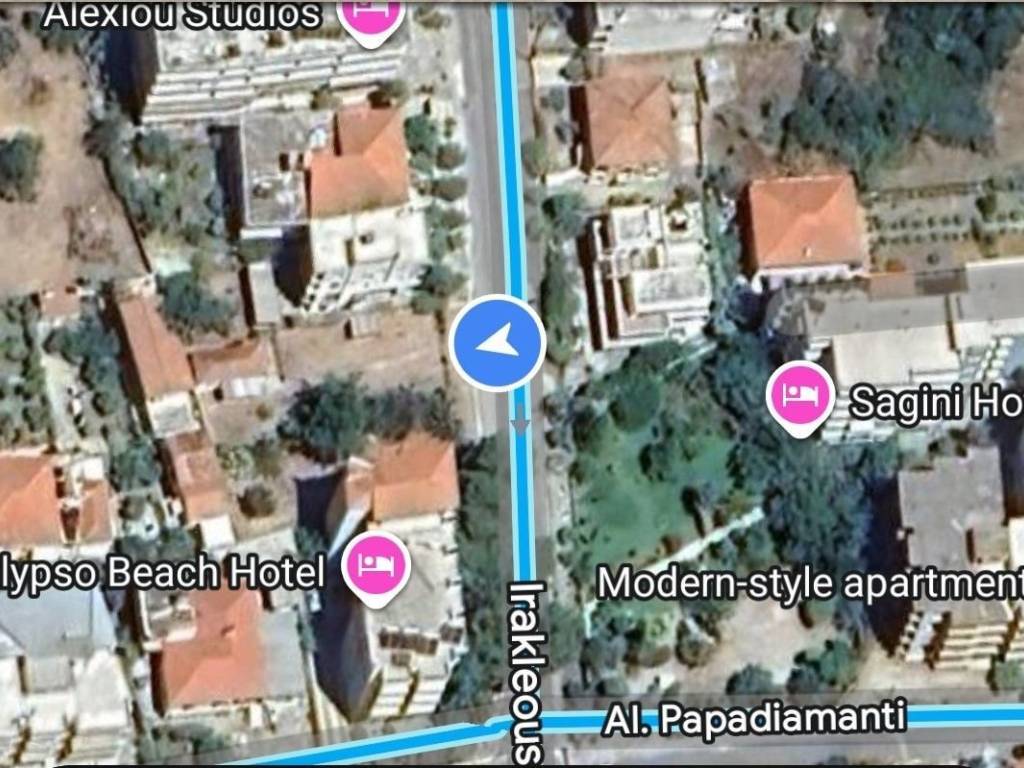Tap the blue current location arrow
1024x768 pixels.
click(497, 343)
